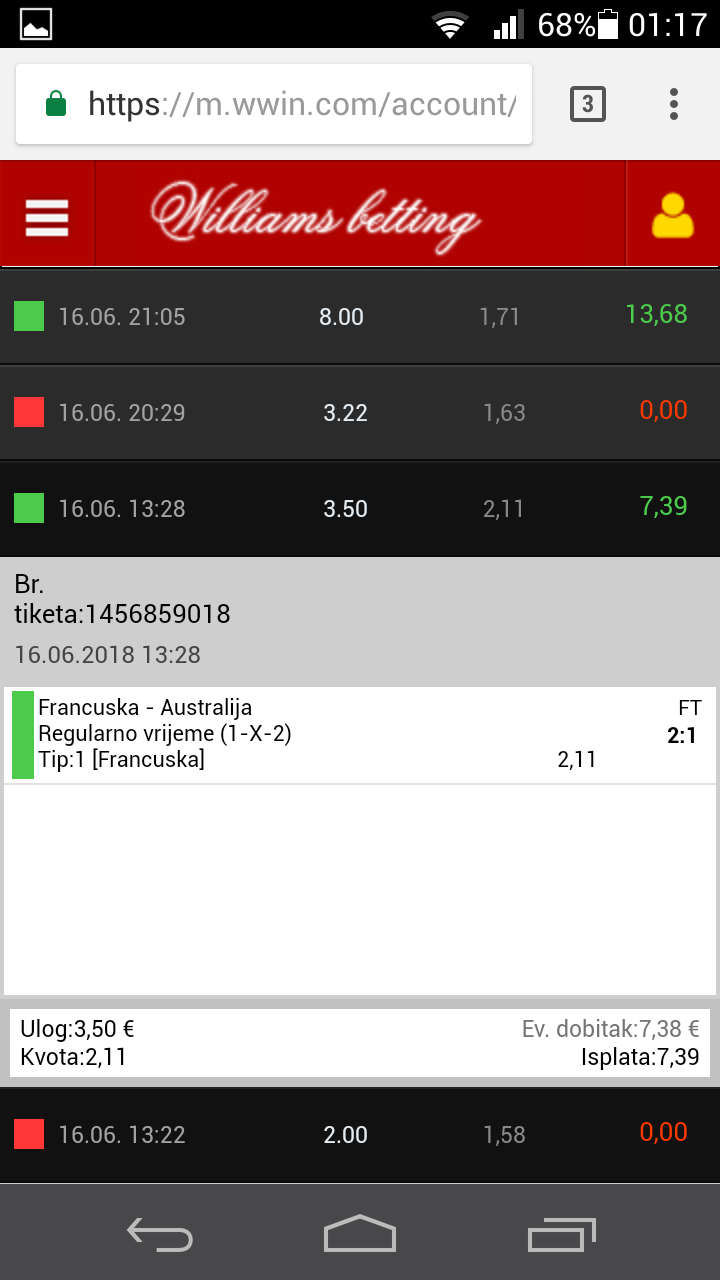
Task: Open the hamburger menu
Action: click(x=47, y=216)
